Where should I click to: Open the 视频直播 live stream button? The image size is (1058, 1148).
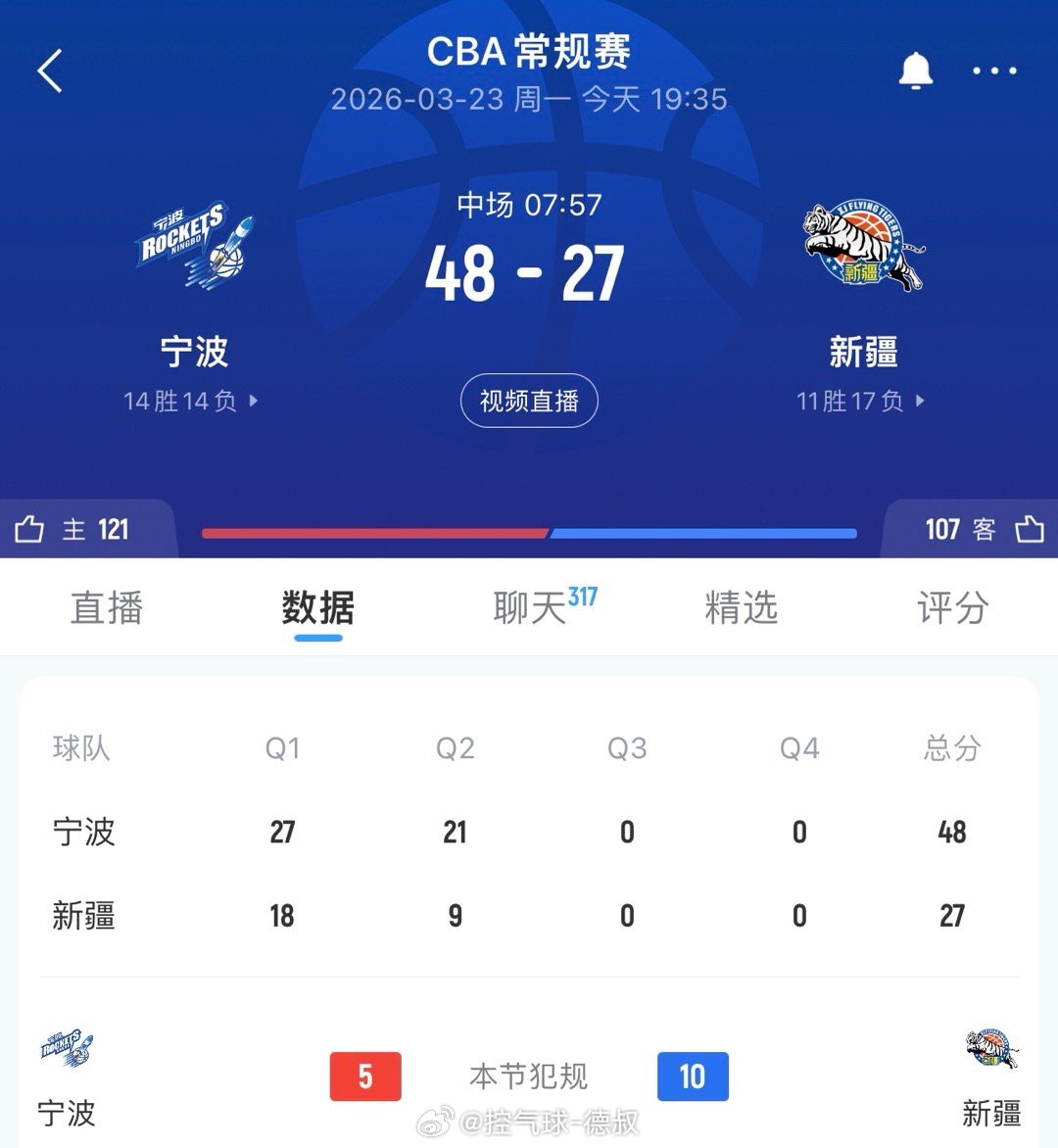[529, 401]
